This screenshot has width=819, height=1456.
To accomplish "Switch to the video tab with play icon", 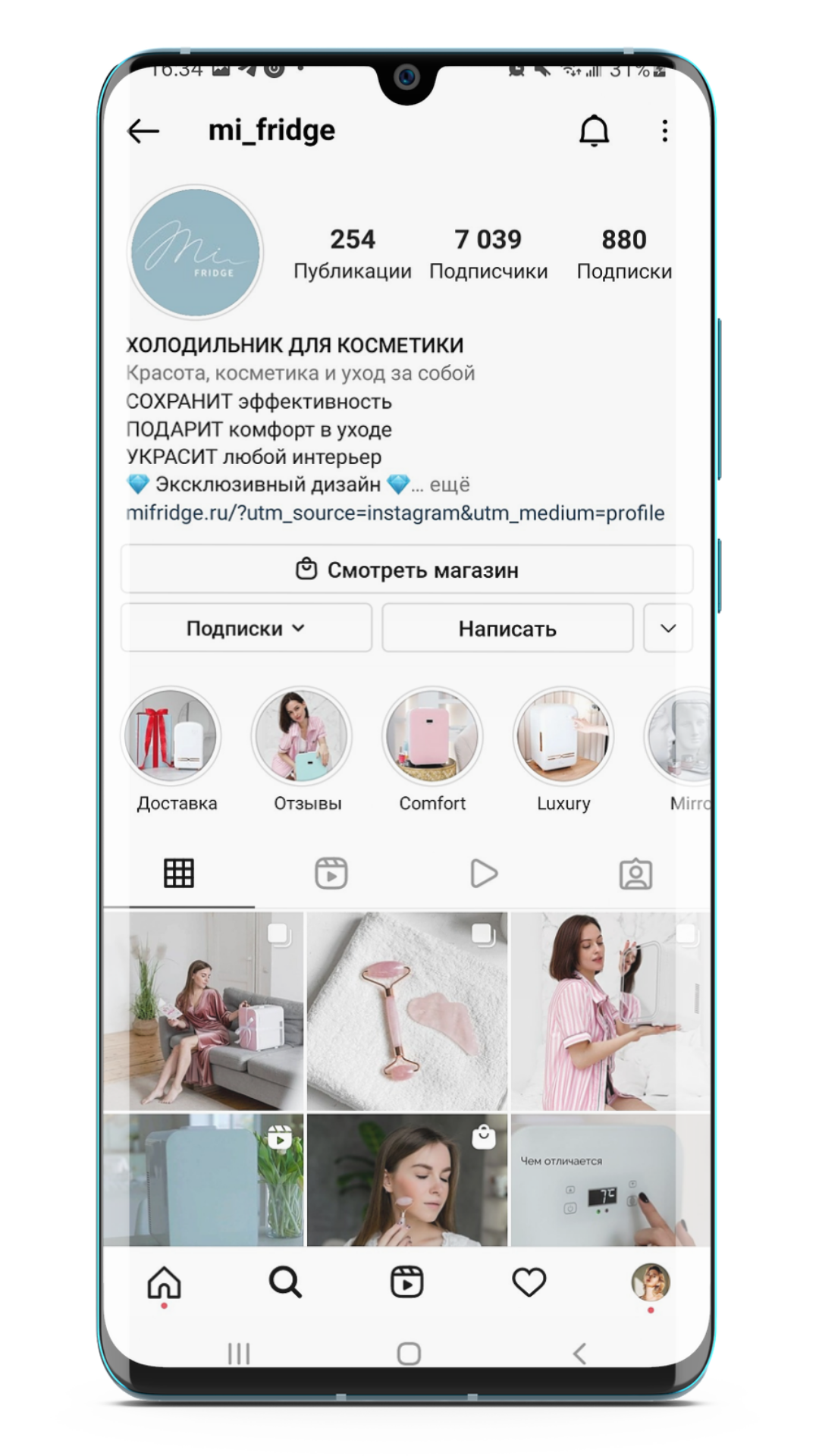I will 483,874.
